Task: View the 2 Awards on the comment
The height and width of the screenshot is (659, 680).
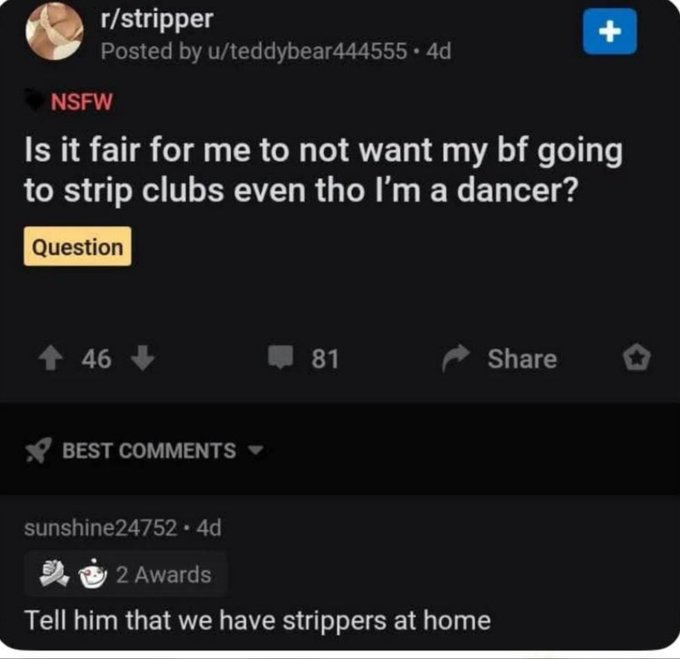Action: coord(126,574)
